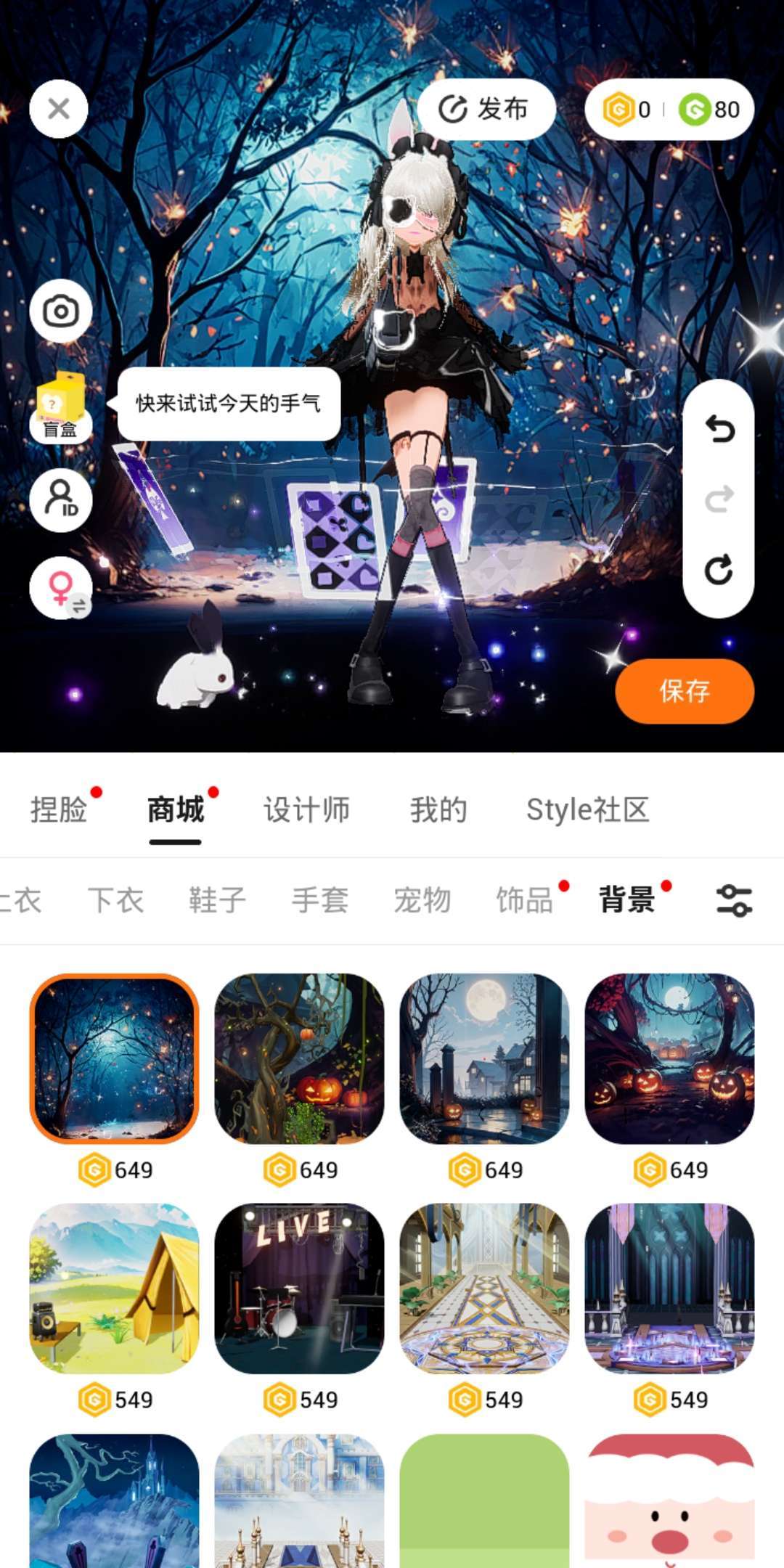
Task: Open the filter settings icon
Action: click(734, 900)
